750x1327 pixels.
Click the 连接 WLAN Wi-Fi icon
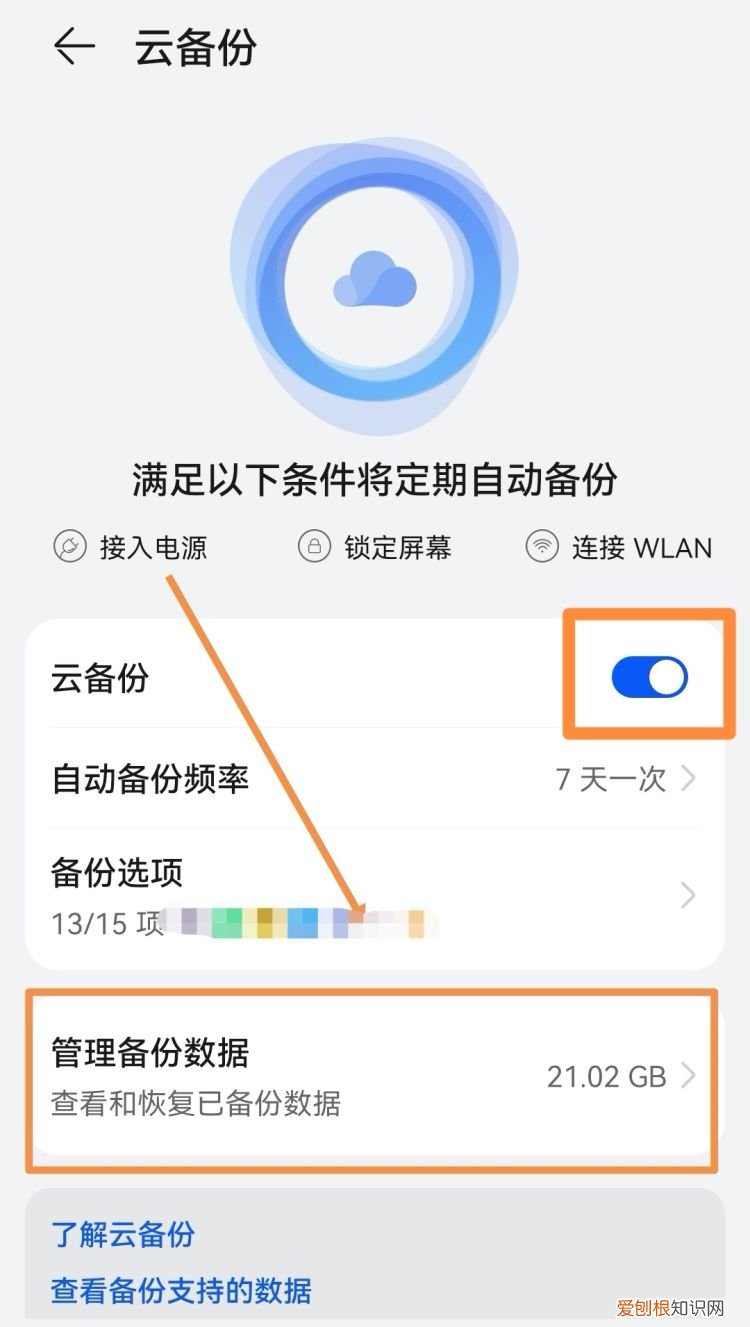click(x=540, y=547)
